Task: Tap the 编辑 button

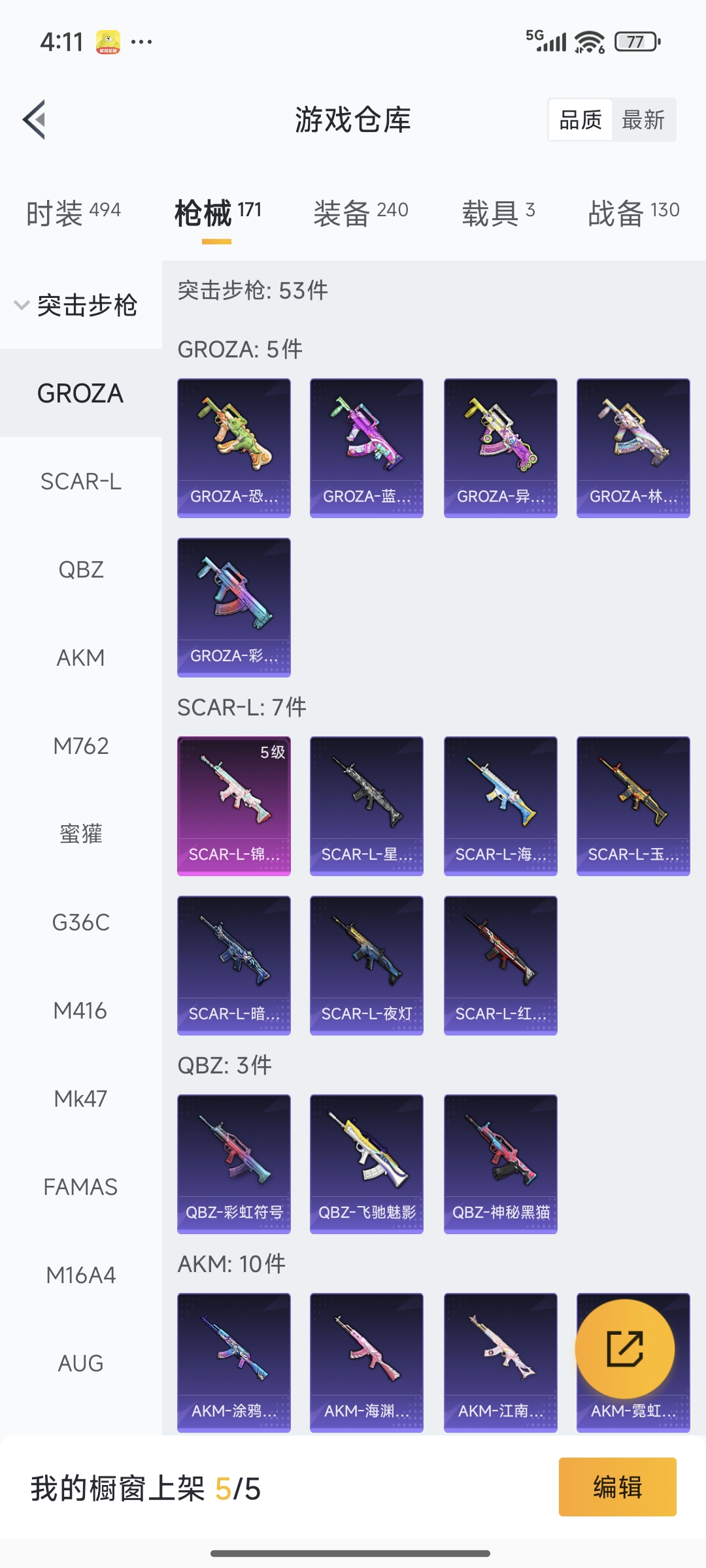Action: tap(618, 1487)
